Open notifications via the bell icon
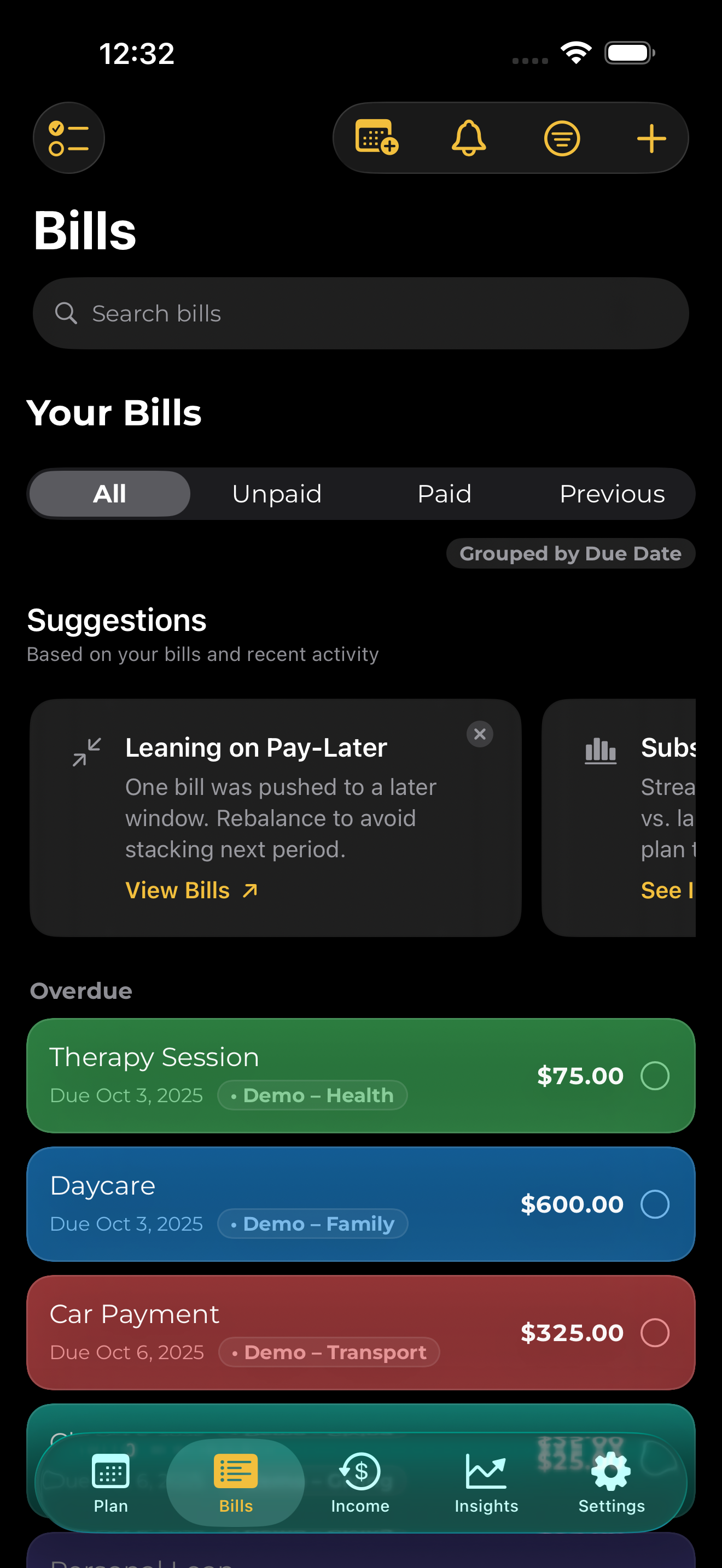The width and height of the screenshot is (722, 1568). pos(469,138)
